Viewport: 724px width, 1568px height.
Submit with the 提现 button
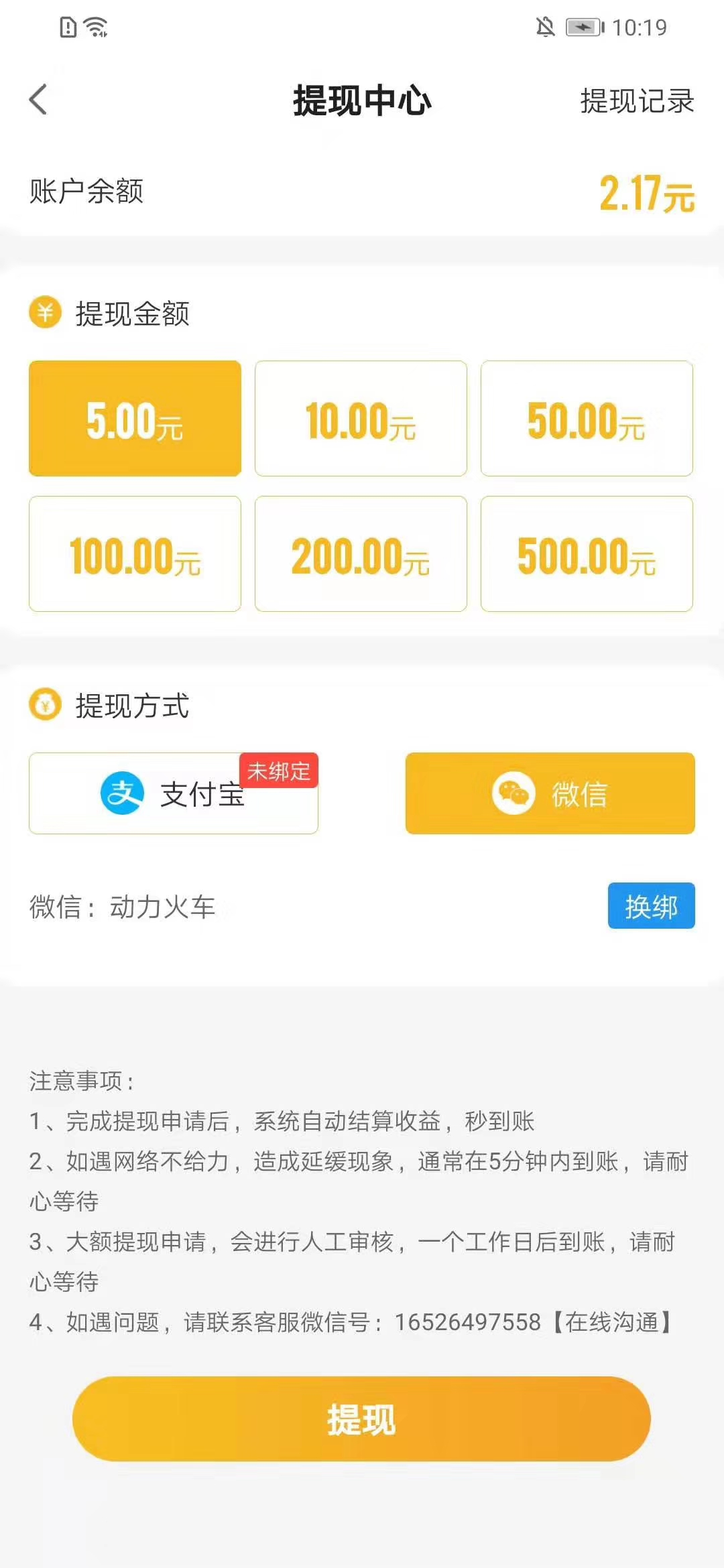coord(361,1419)
